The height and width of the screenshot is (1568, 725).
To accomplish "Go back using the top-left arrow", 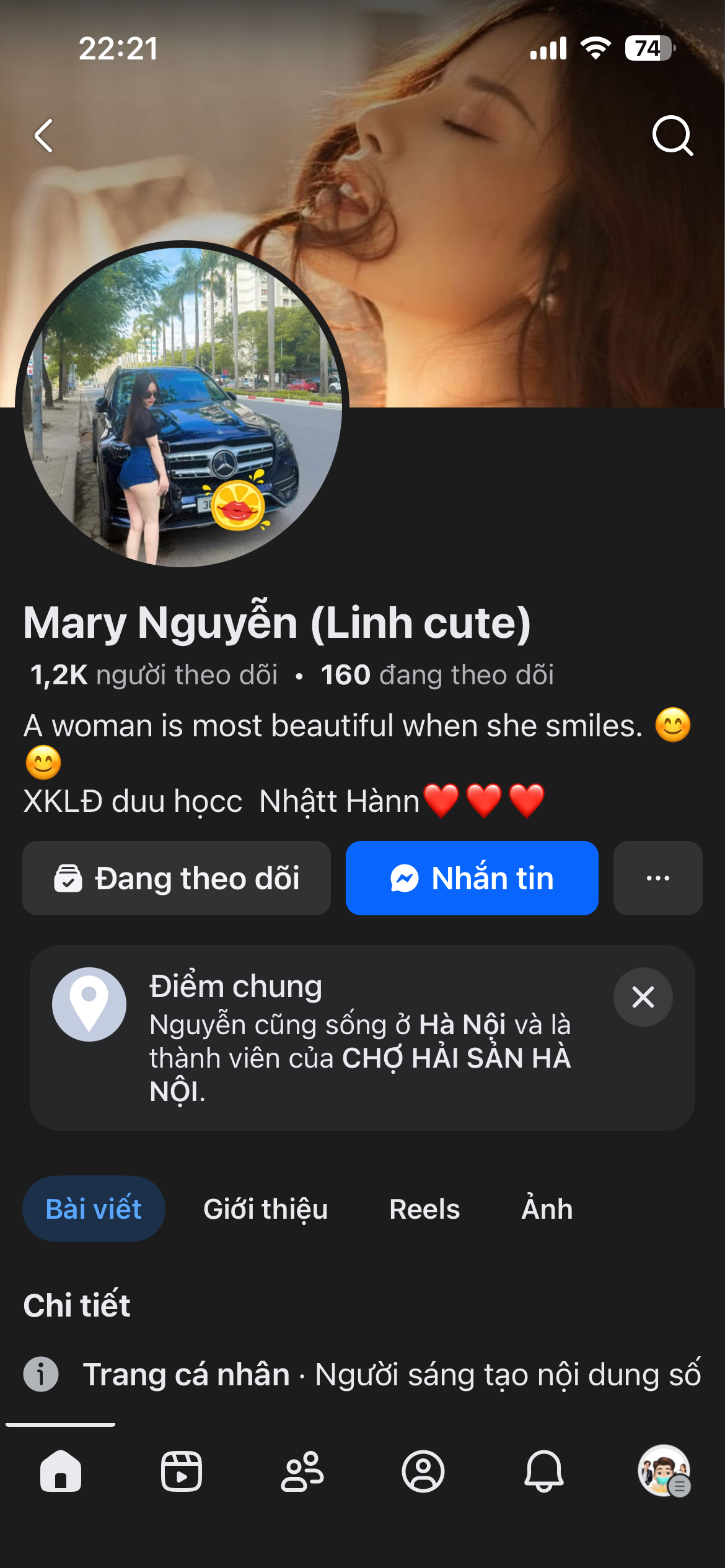I will coord(43,136).
